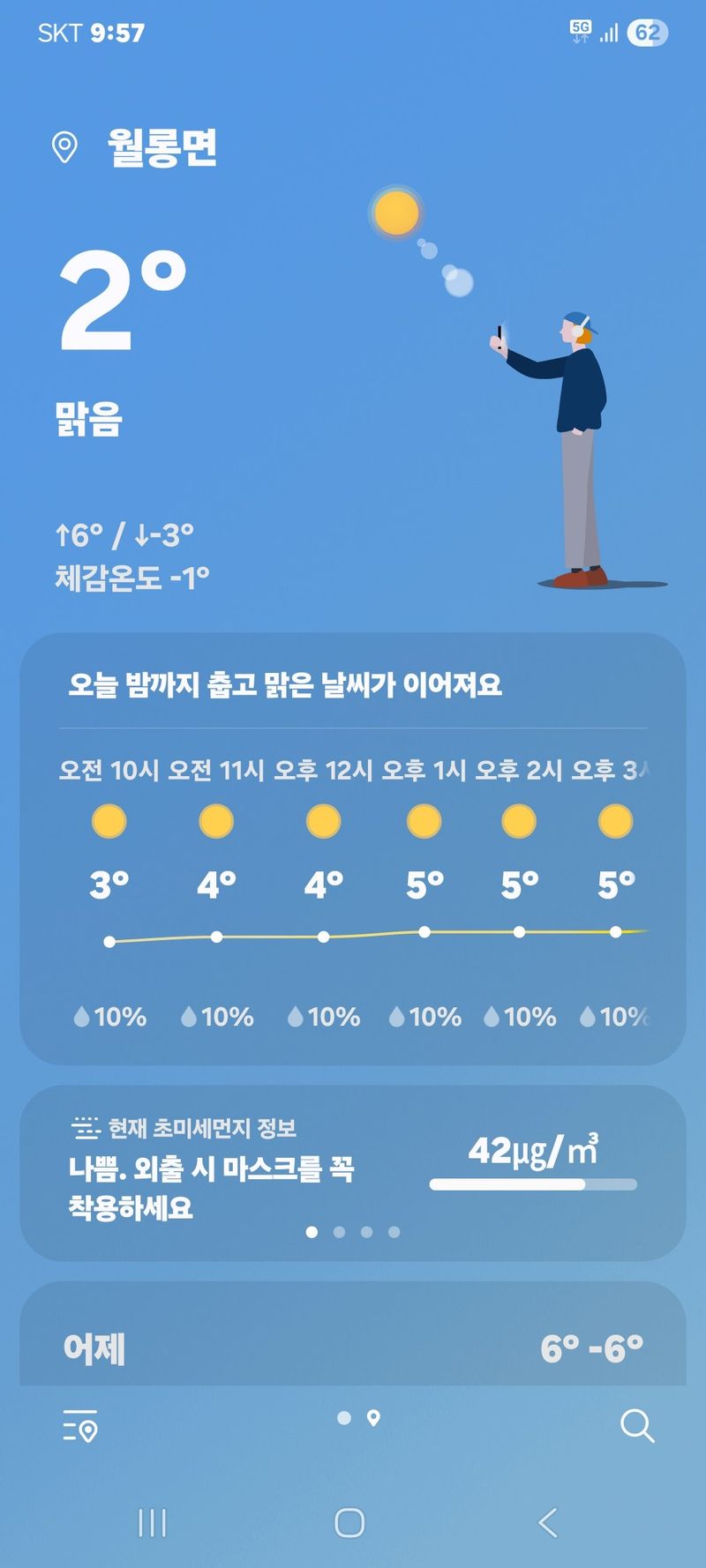706x1568 pixels.
Task: Tap the location page indicator at bottom
Action: click(358, 1418)
